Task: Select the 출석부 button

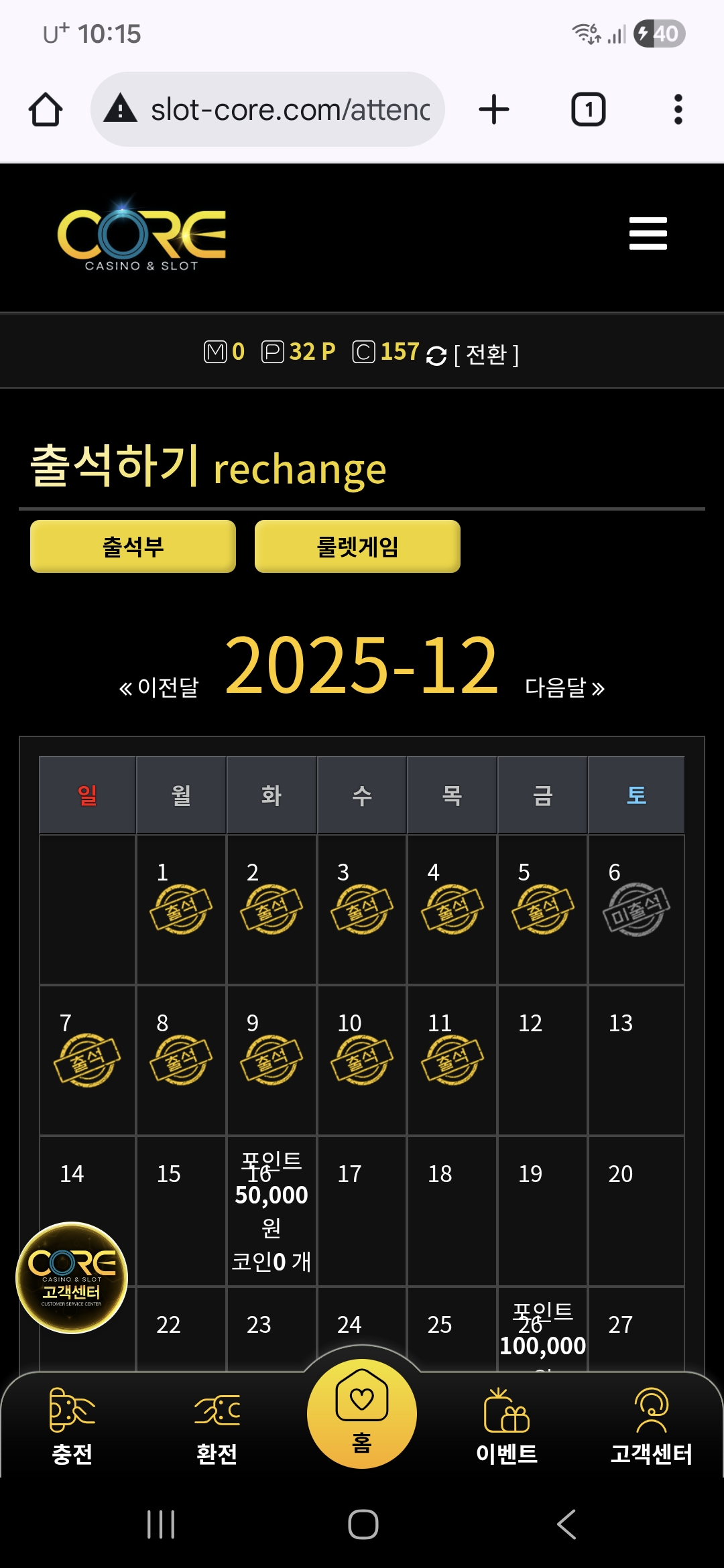Action: click(x=133, y=547)
